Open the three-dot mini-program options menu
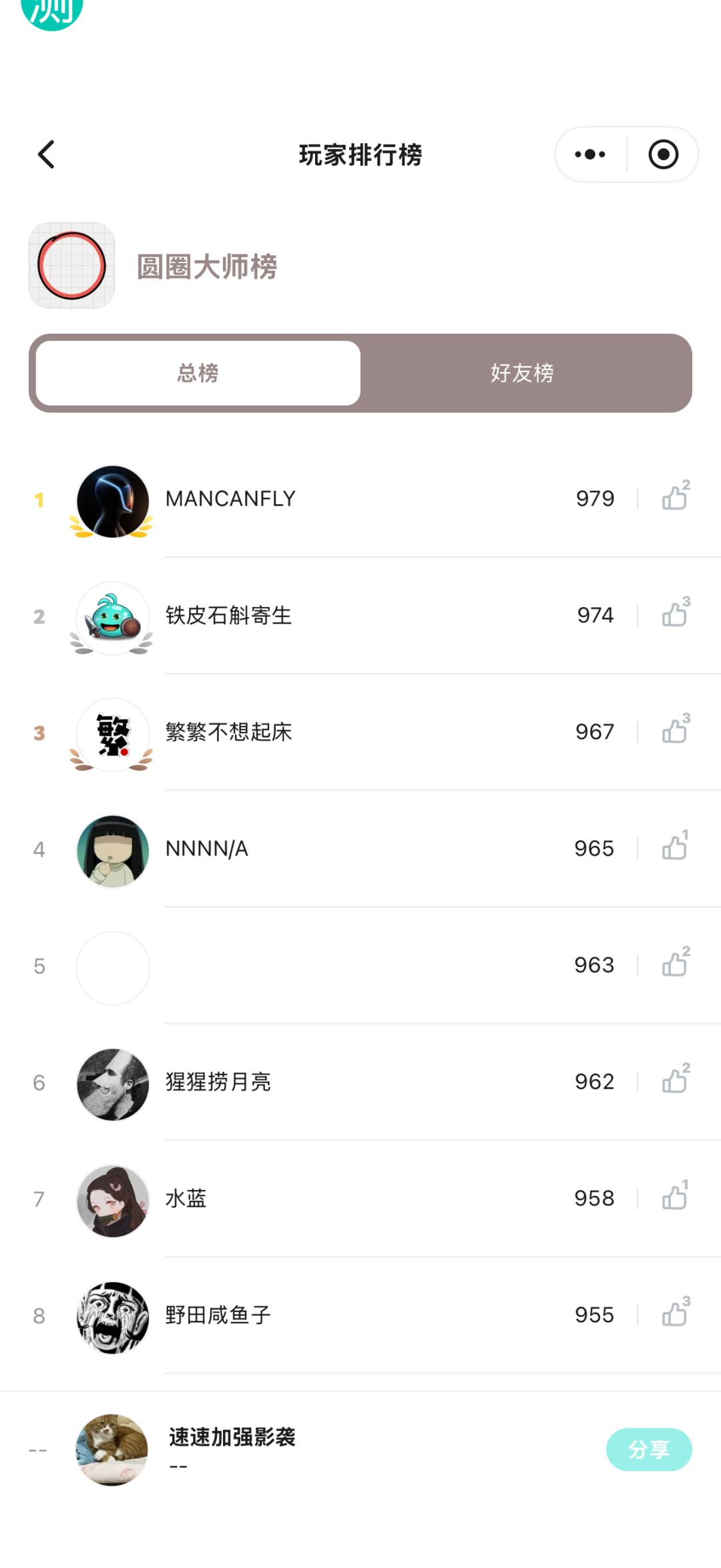The width and height of the screenshot is (721, 1568). coord(588,154)
